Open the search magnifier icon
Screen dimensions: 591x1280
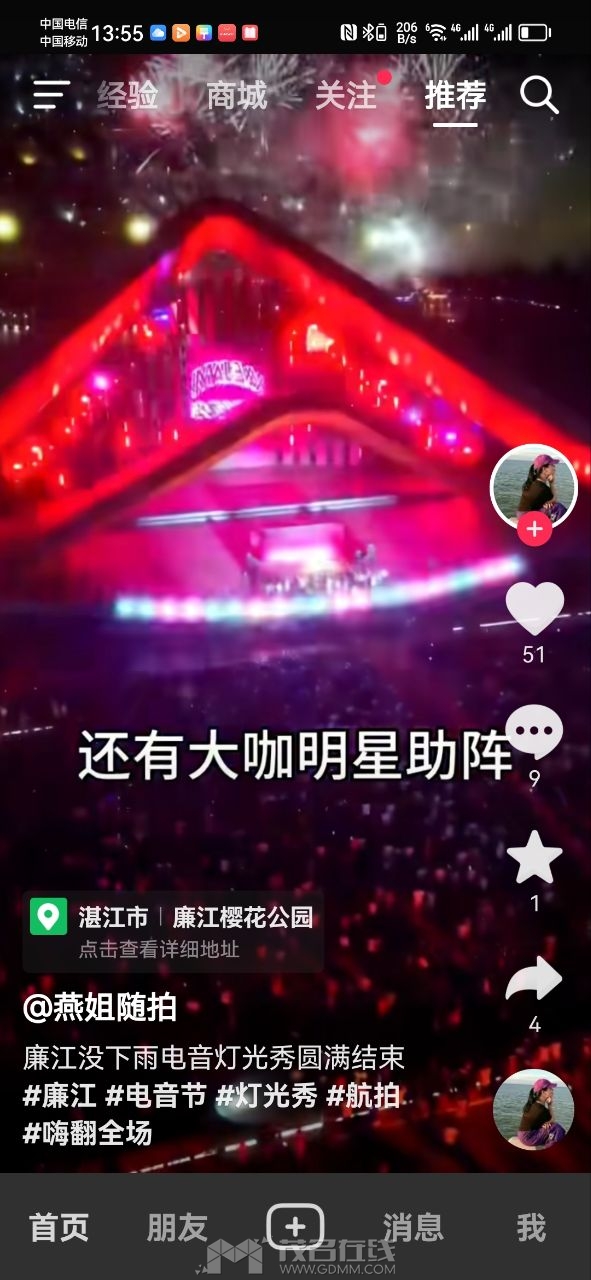[539, 95]
